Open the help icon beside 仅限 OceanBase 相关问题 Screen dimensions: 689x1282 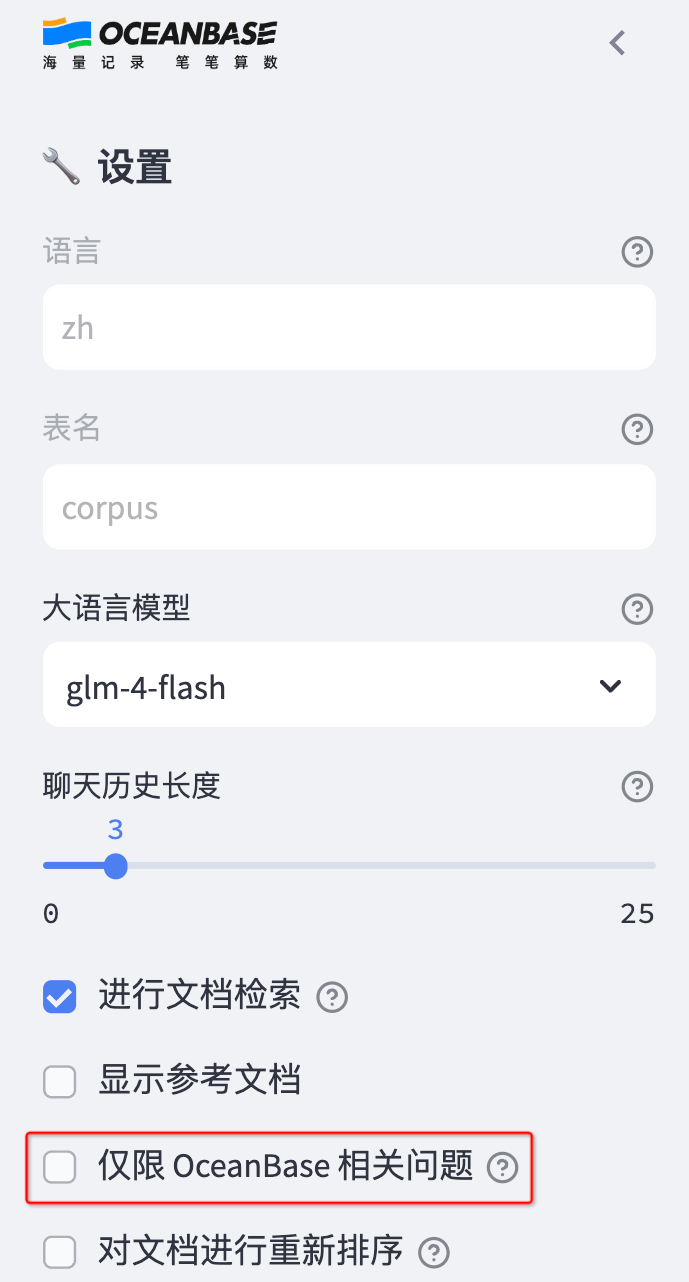pos(502,1167)
